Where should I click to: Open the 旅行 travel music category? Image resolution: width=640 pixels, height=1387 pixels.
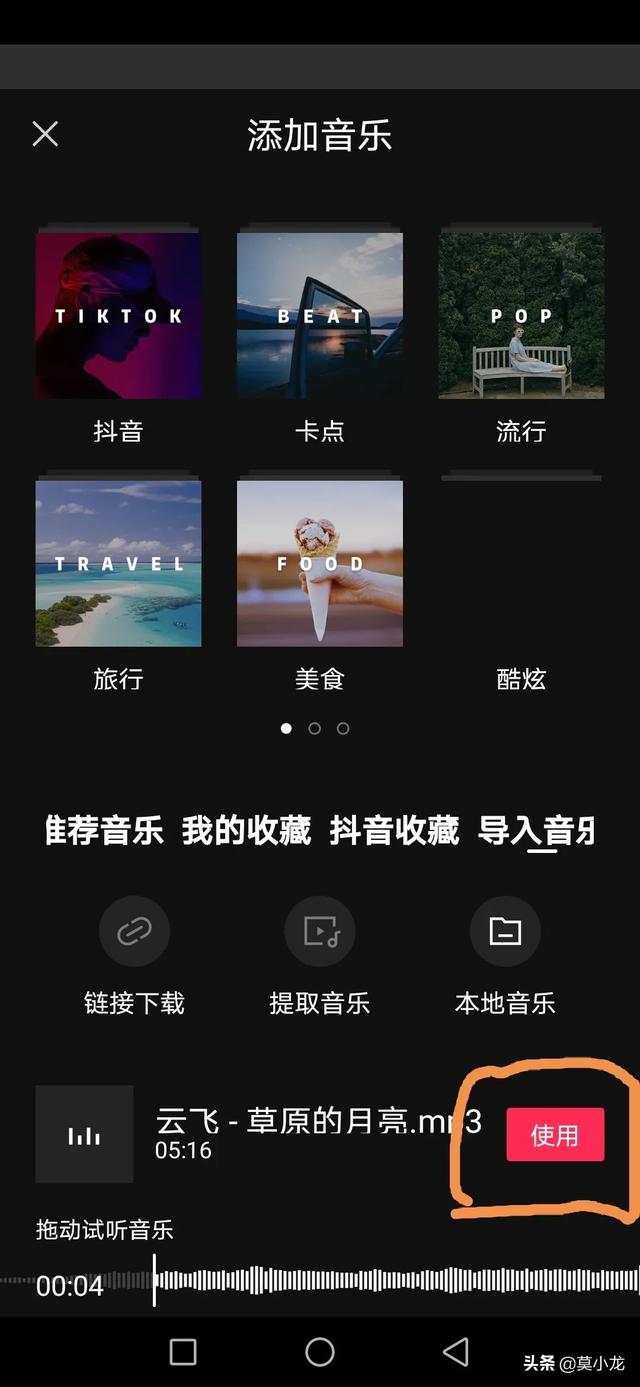tap(118, 563)
